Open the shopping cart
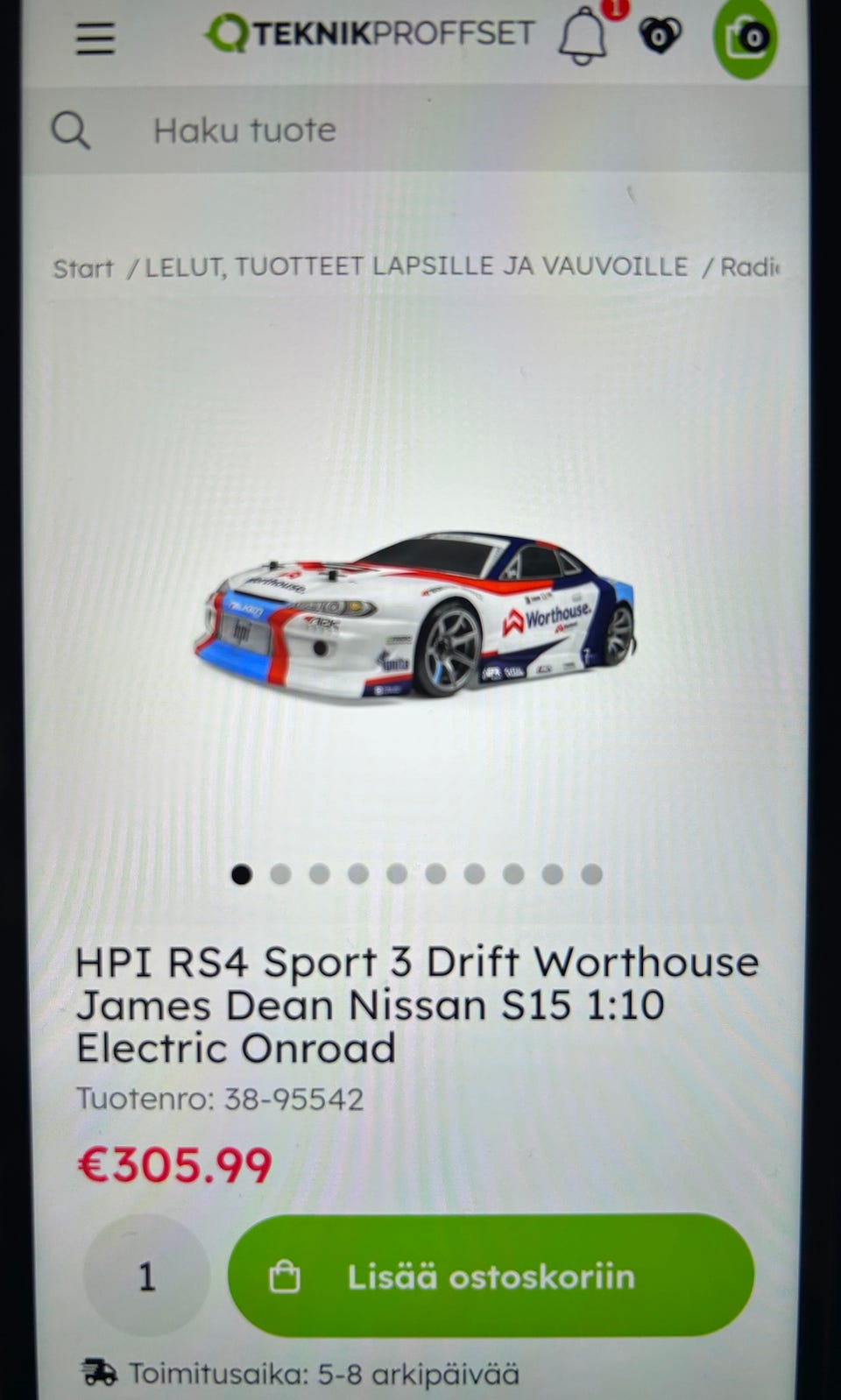841x1400 pixels. pos(746,37)
